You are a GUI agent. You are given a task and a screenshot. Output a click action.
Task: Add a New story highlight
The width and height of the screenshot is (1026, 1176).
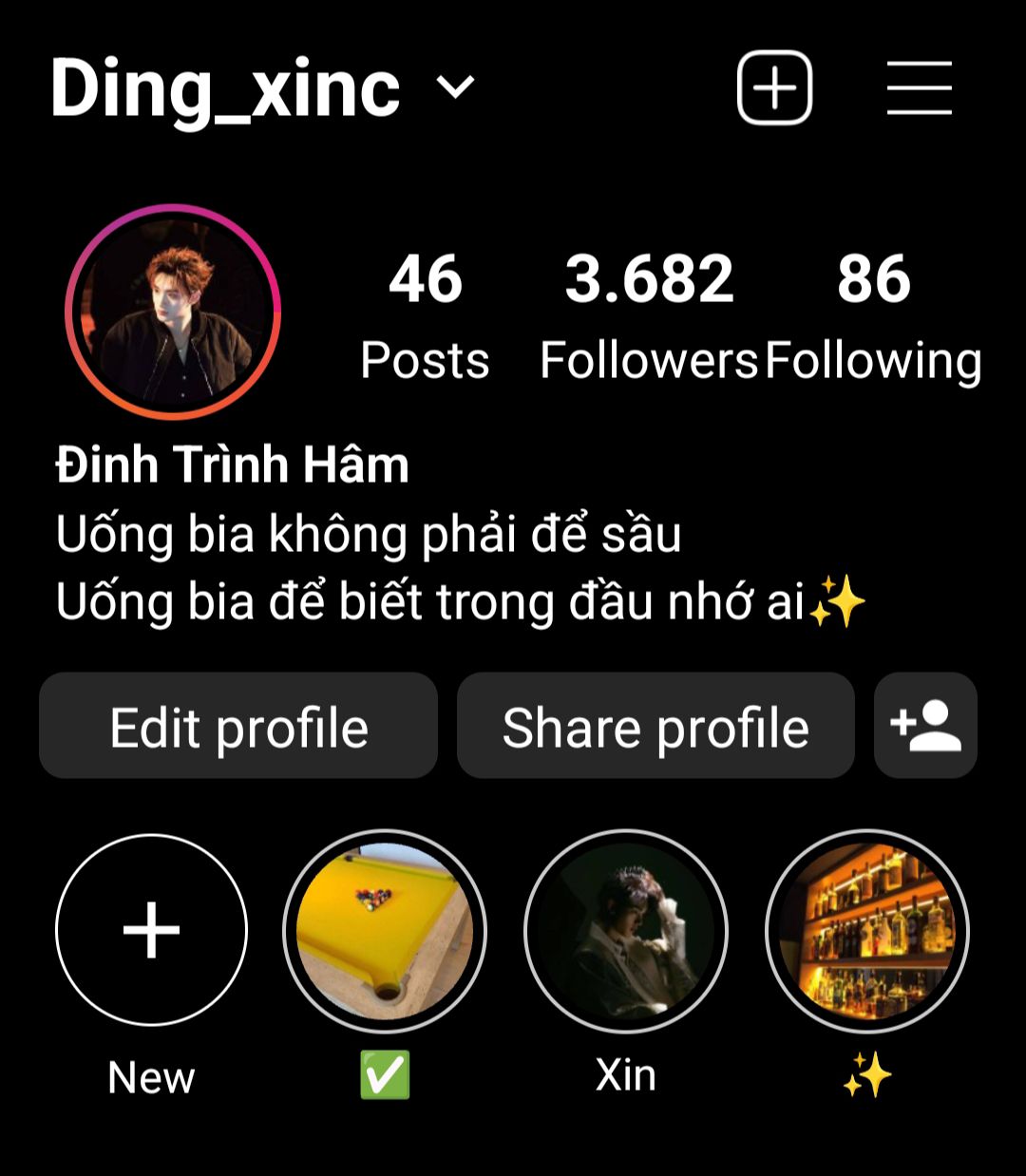[152, 930]
